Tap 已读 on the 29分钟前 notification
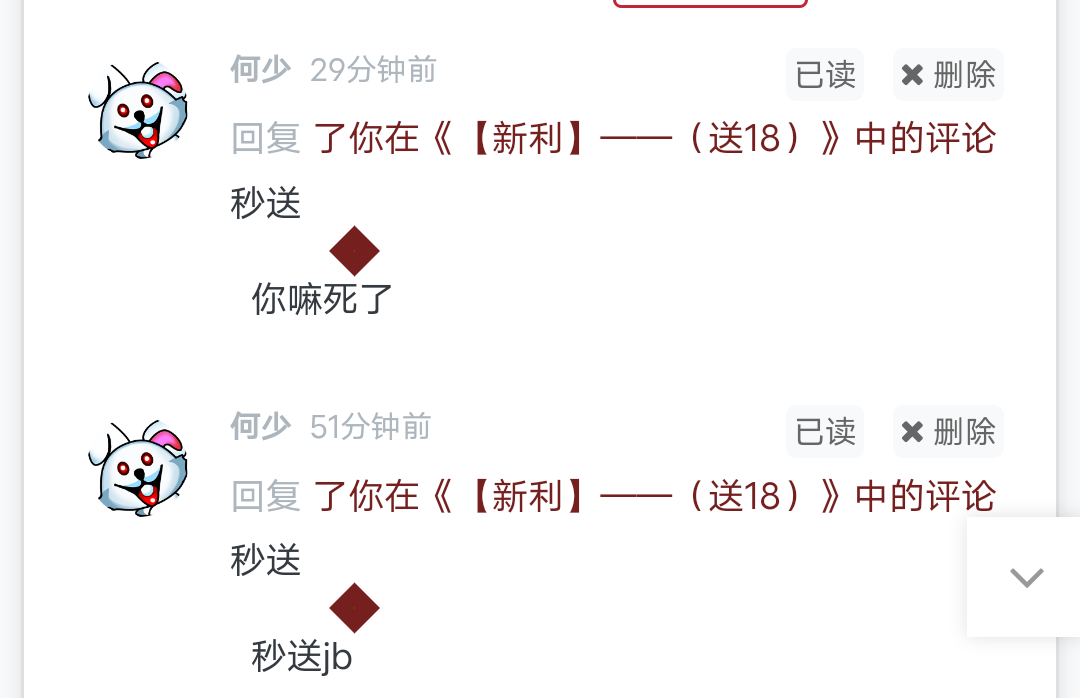 coord(825,75)
